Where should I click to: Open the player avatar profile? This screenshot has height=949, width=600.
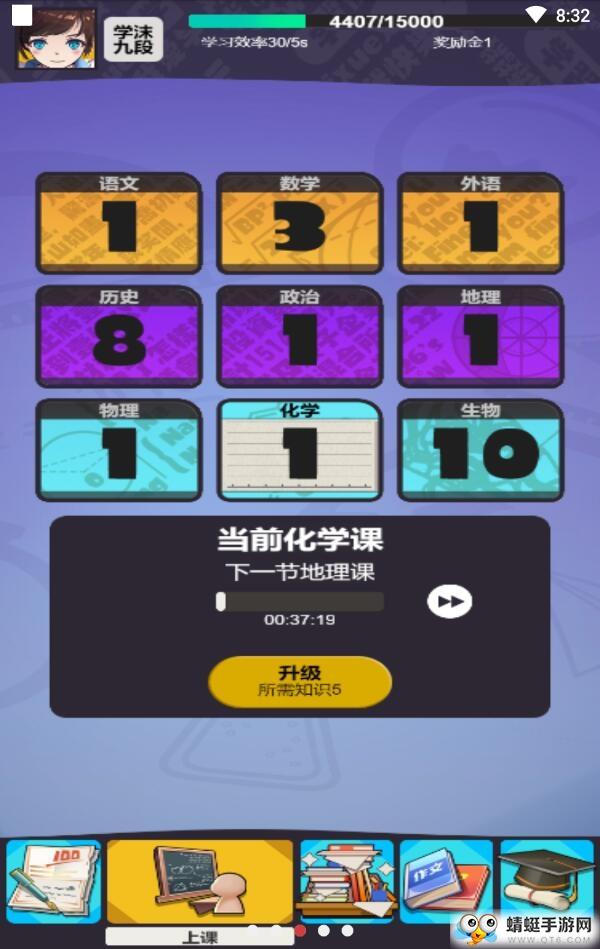(56, 38)
